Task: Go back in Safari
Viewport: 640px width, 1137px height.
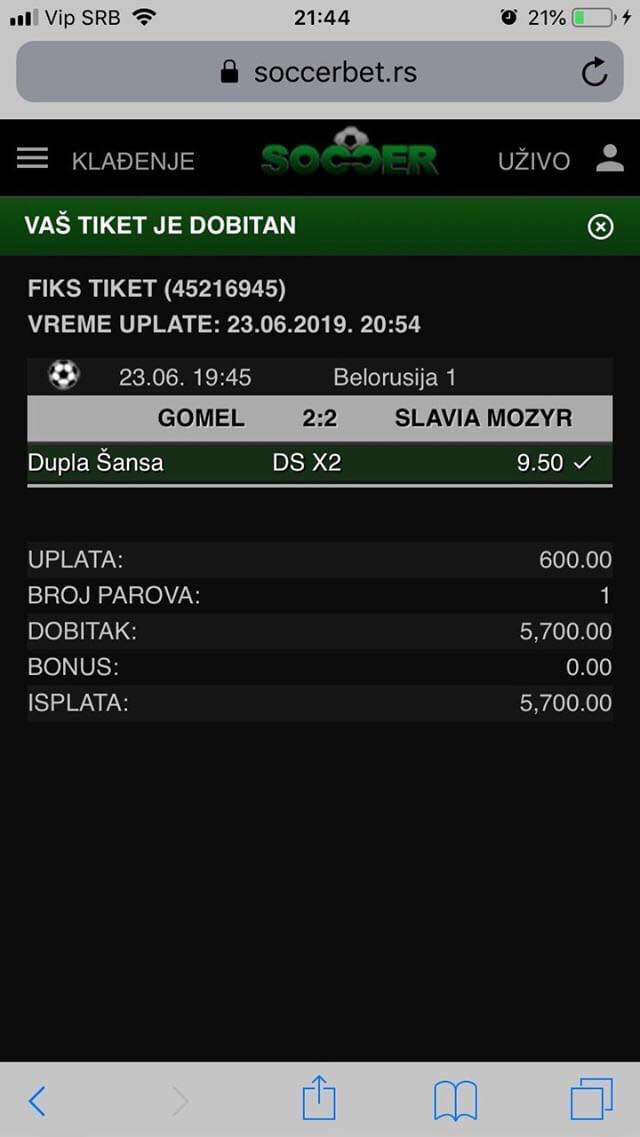Action: (x=37, y=1101)
